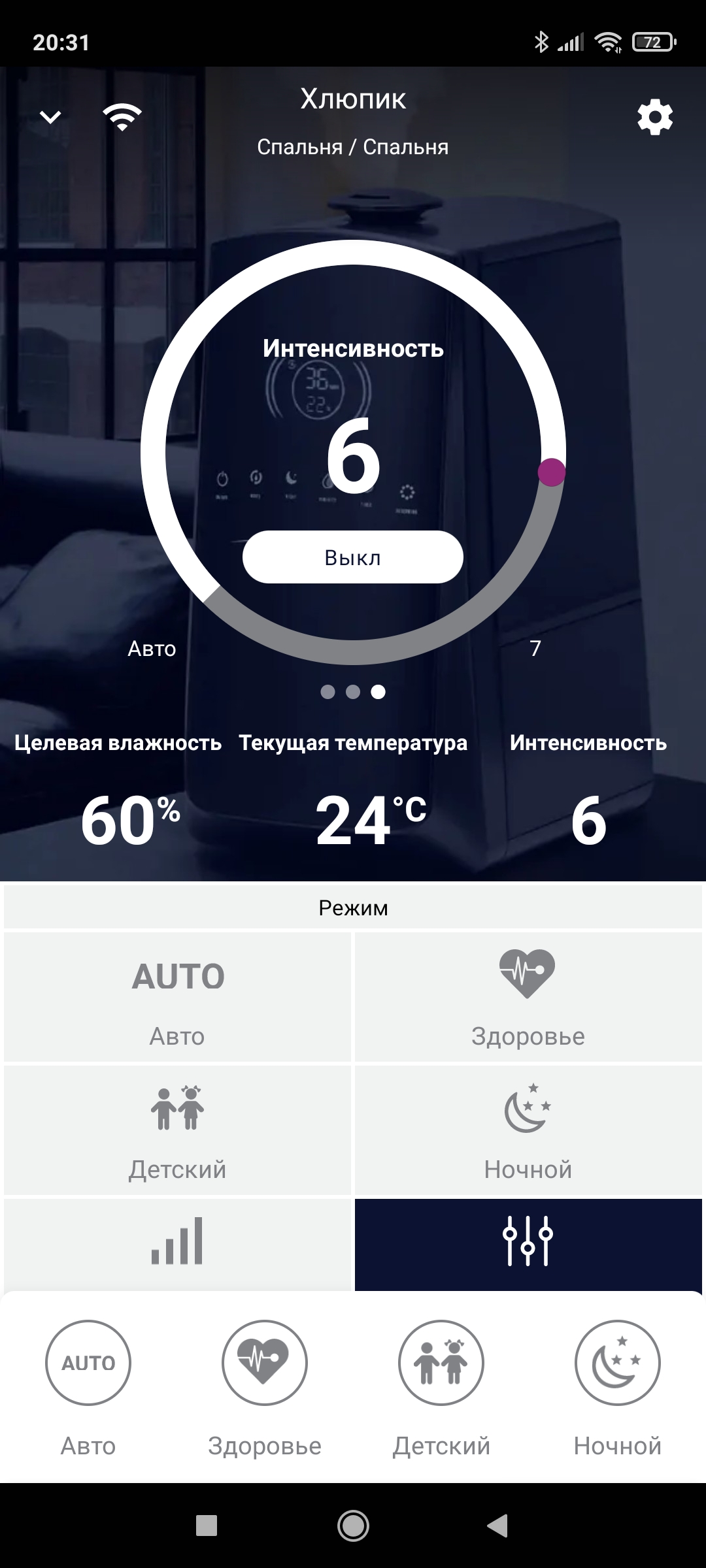Tap the purple intensity dial knob
Viewport: 706px width, 1568px height.
pyautogui.click(x=551, y=472)
